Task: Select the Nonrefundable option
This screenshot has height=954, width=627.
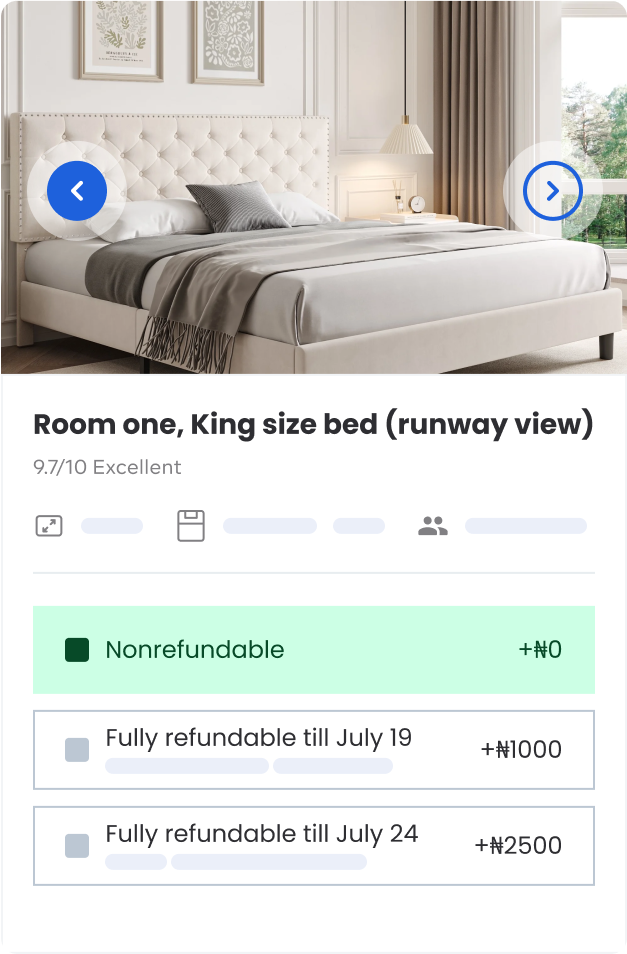Action: tap(78, 650)
